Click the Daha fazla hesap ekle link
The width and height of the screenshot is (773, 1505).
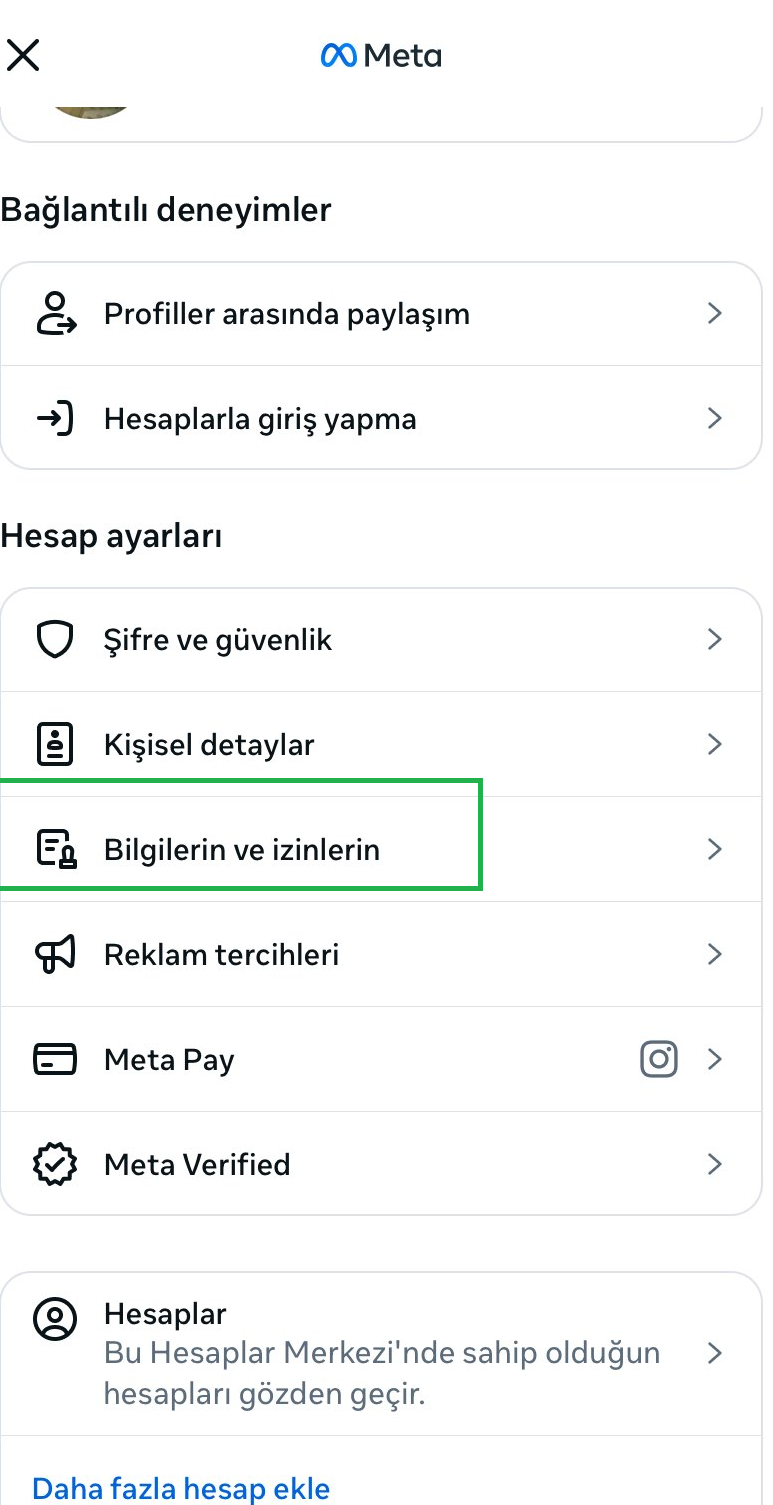[180, 1488]
